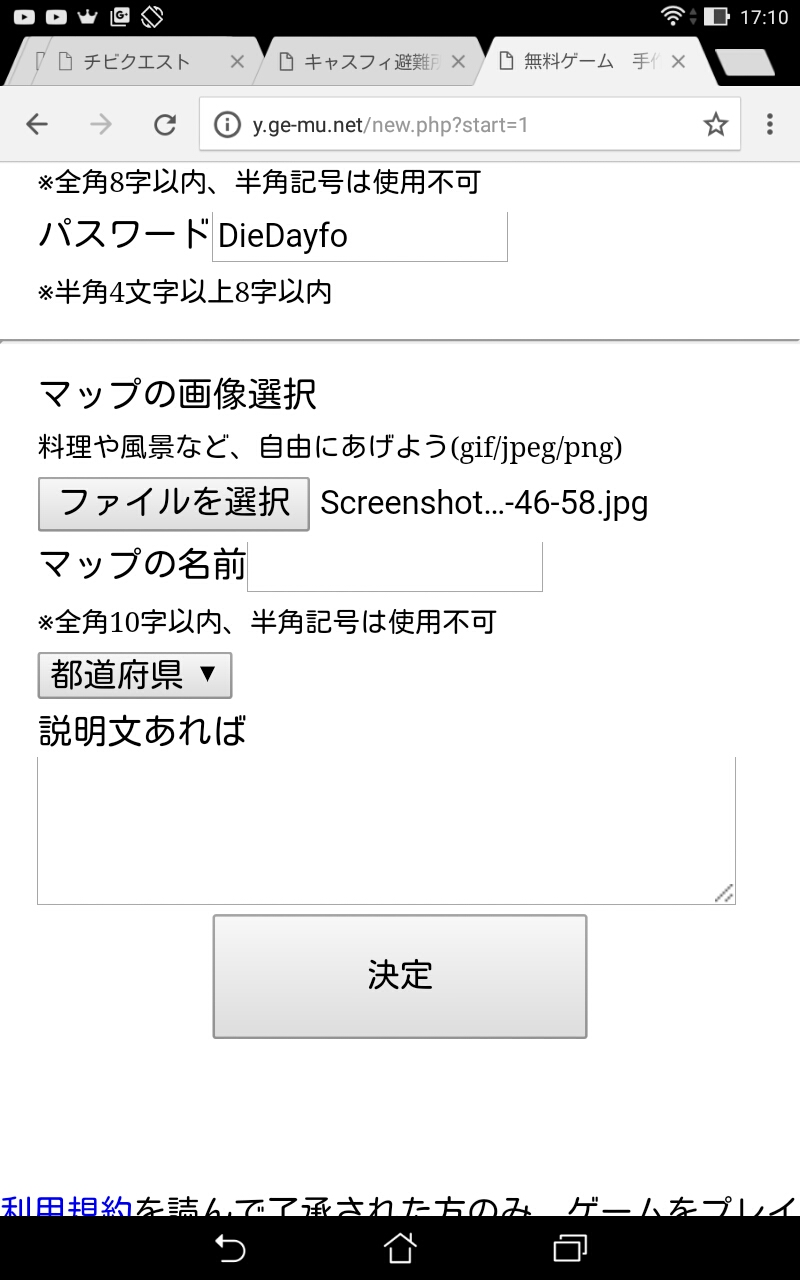Screen dimensions: 800x1280
Task: Open Chrome's three-dot overflow menu
Action: (x=769, y=124)
